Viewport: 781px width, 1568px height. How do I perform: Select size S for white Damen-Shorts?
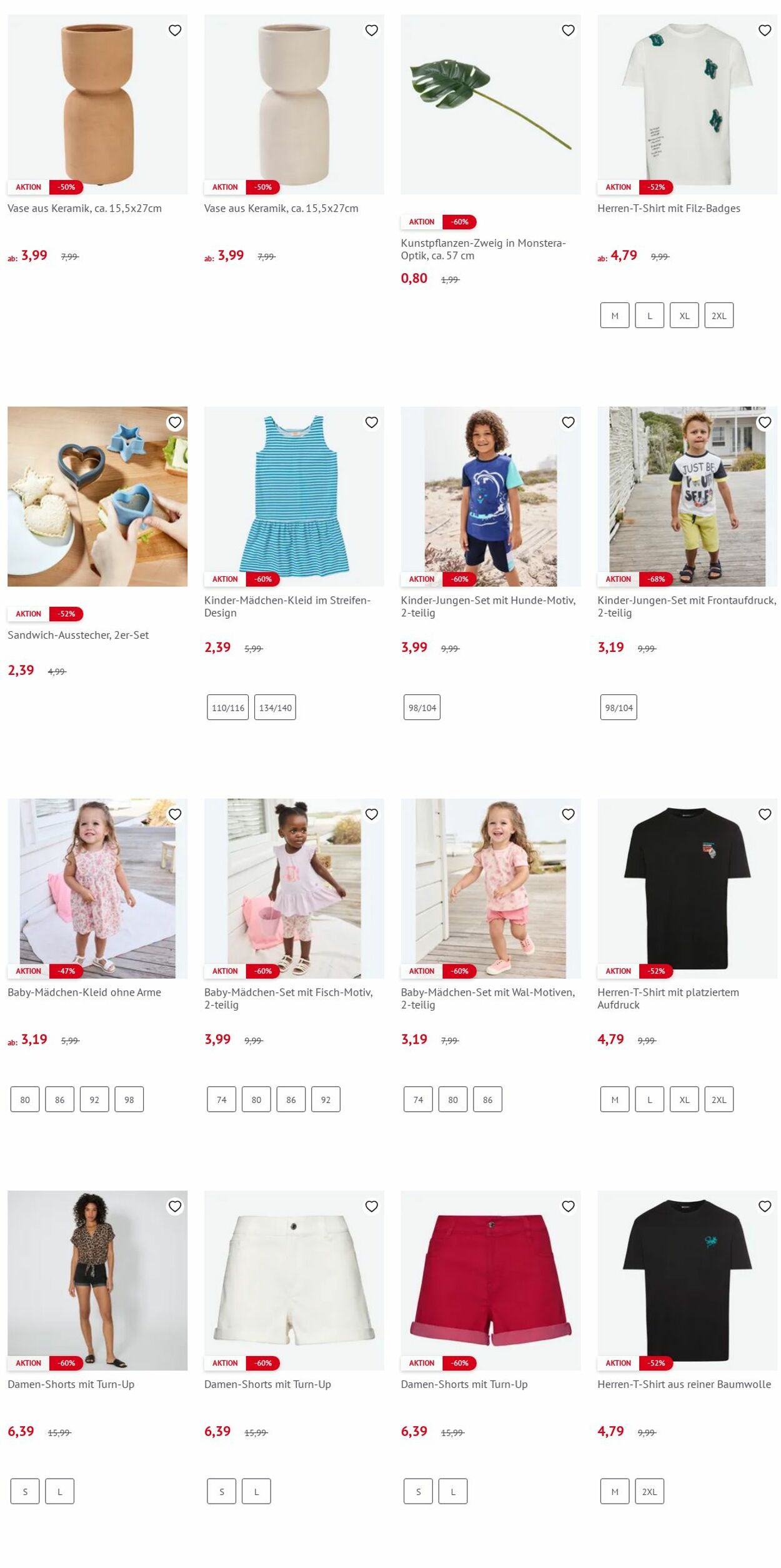[x=221, y=1491]
